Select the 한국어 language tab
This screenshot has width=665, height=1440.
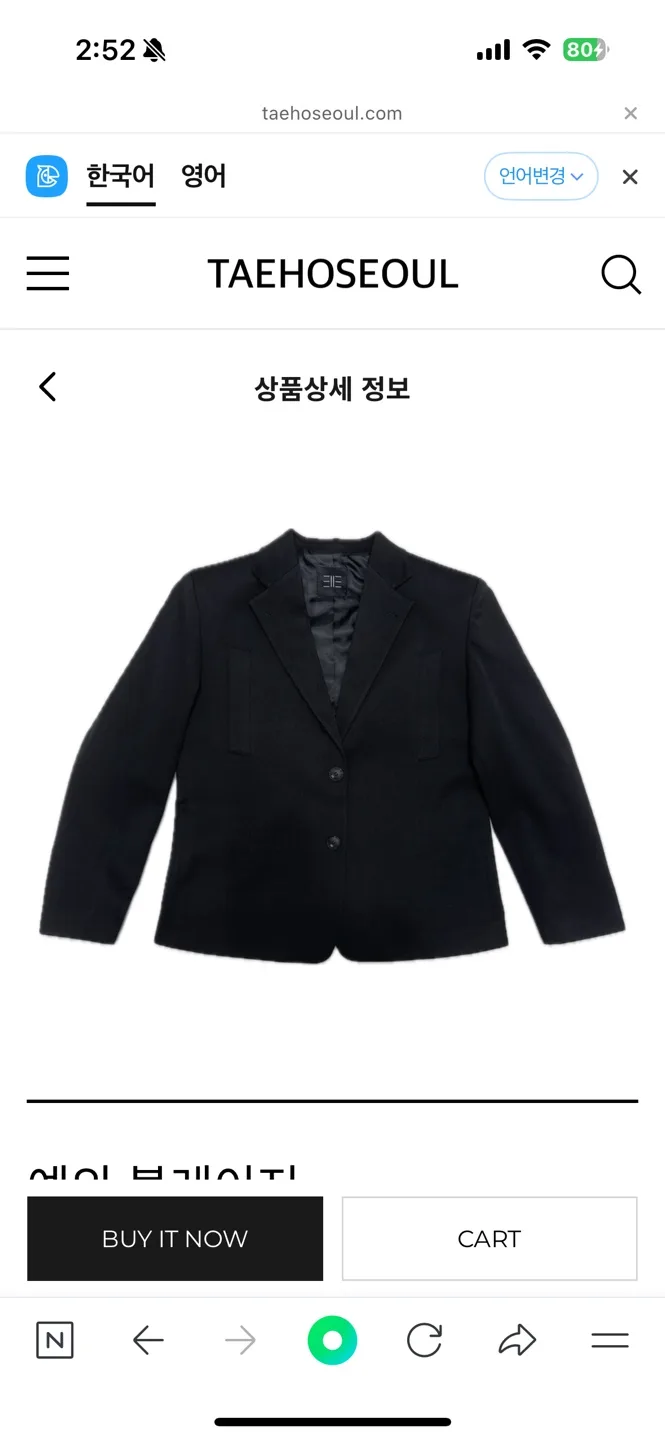click(120, 177)
